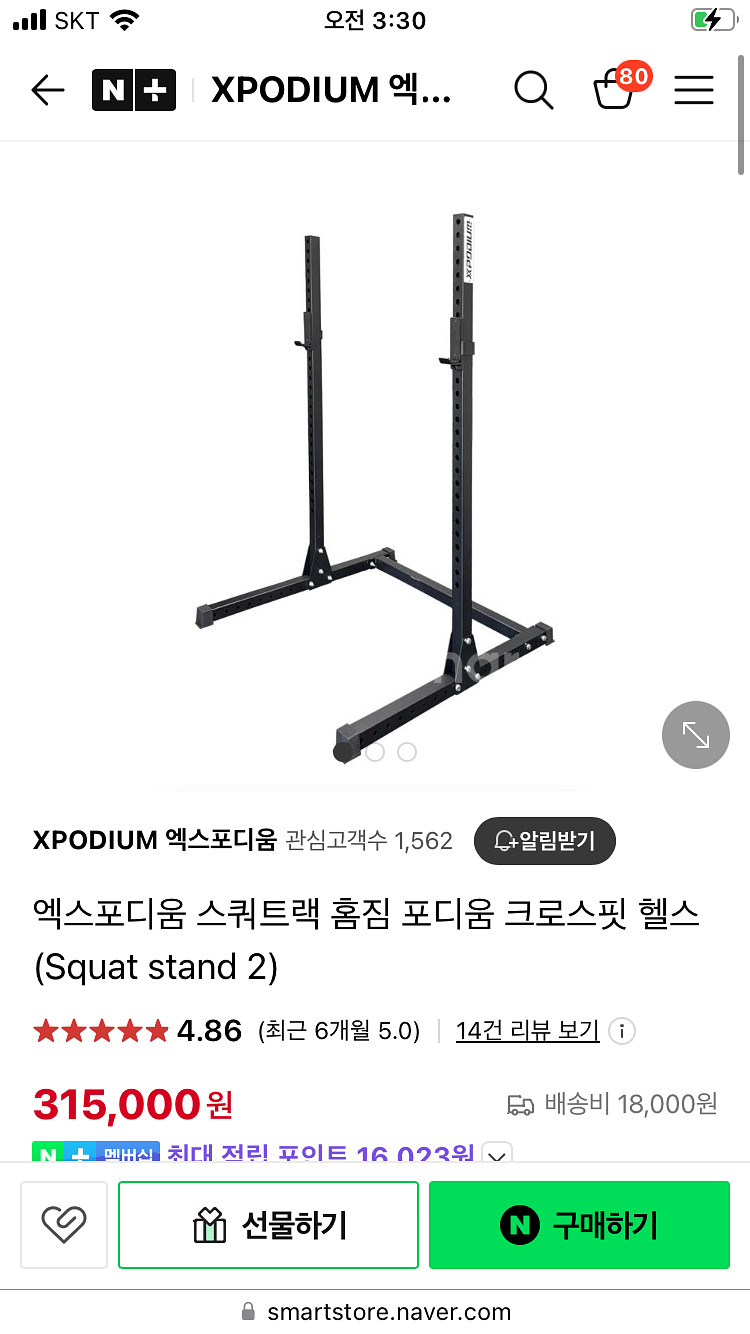Tap 선물하기 to send as gift
This screenshot has width=750, height=1334.
click(268, 1225)
